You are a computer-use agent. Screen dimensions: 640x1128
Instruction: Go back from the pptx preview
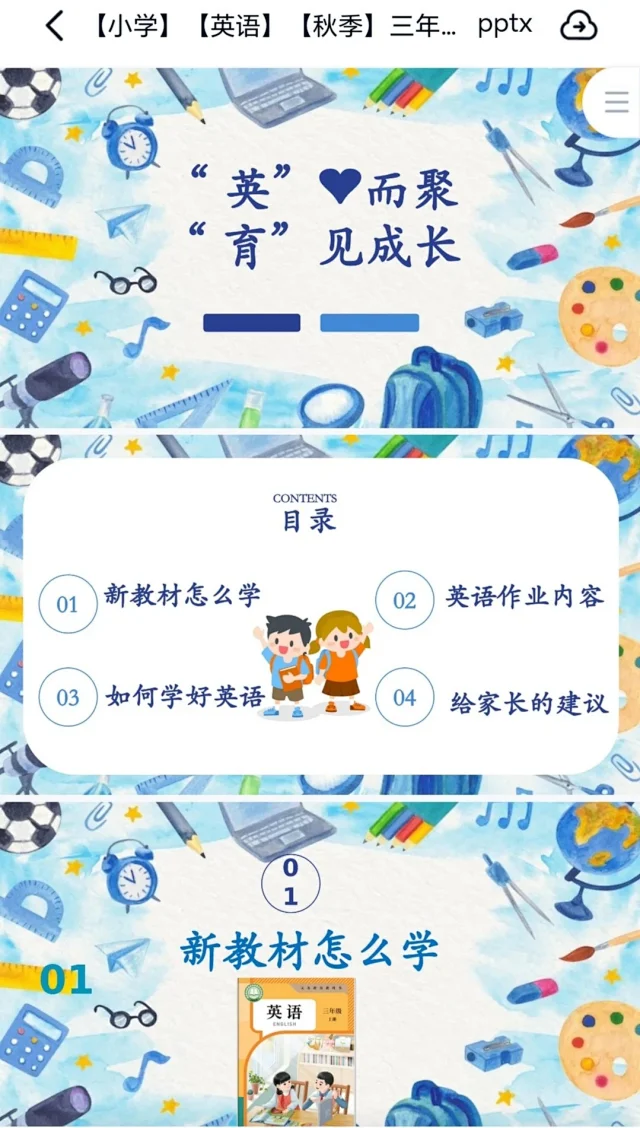55,27
